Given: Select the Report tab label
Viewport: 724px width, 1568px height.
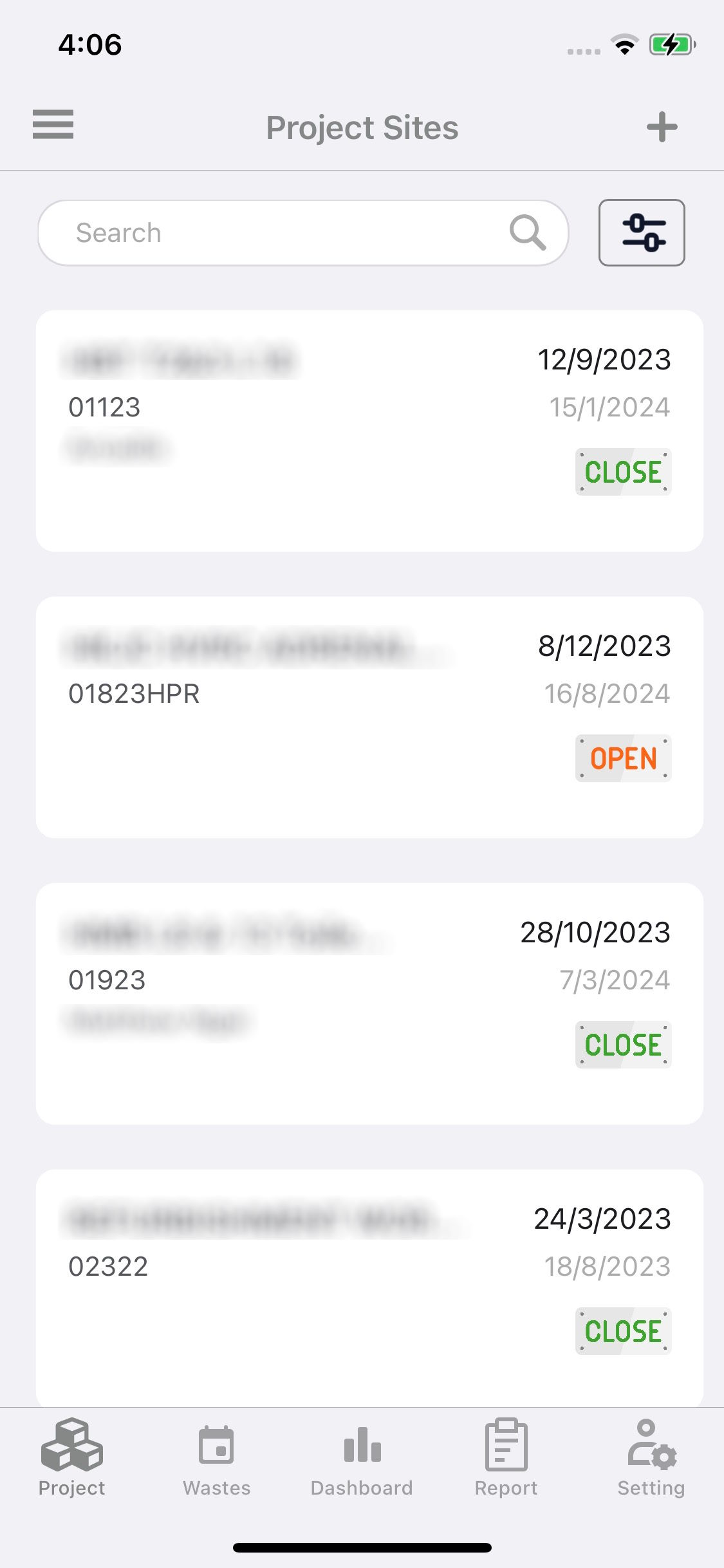Looking at the screenshot, I should coord(506,1487).
